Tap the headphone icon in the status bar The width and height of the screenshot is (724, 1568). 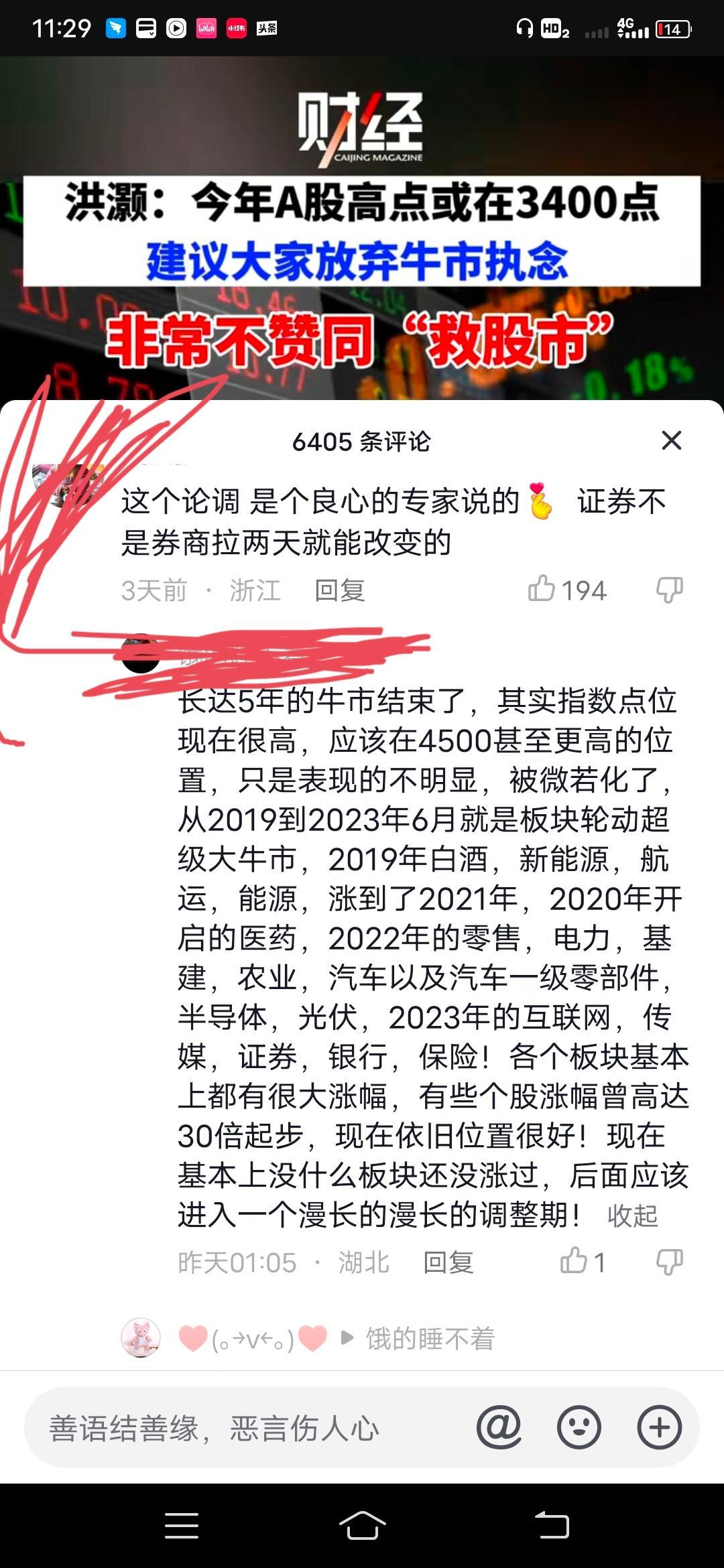click(x=525, y=29)
